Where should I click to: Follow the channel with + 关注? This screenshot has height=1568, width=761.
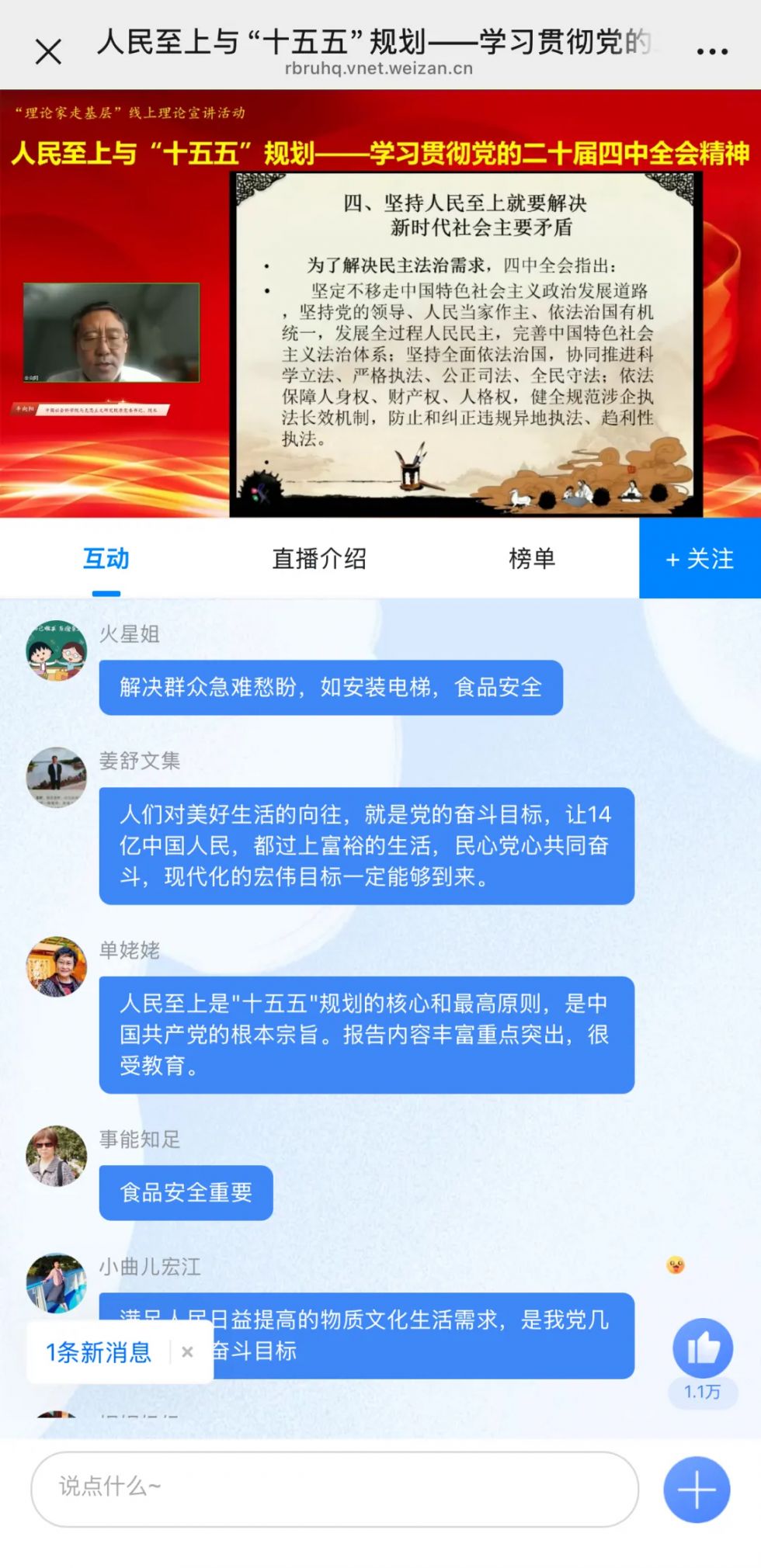coord(700,558)
